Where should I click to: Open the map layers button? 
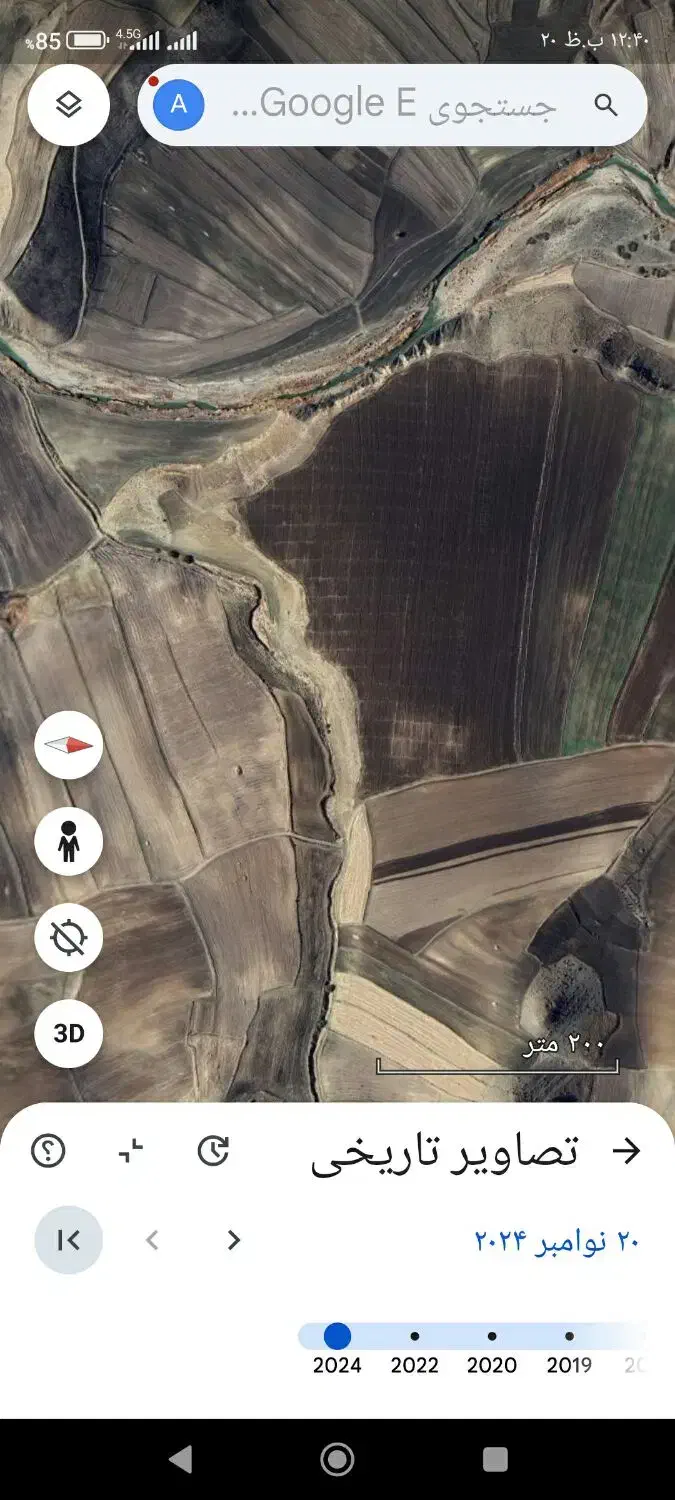pos(68,105)
